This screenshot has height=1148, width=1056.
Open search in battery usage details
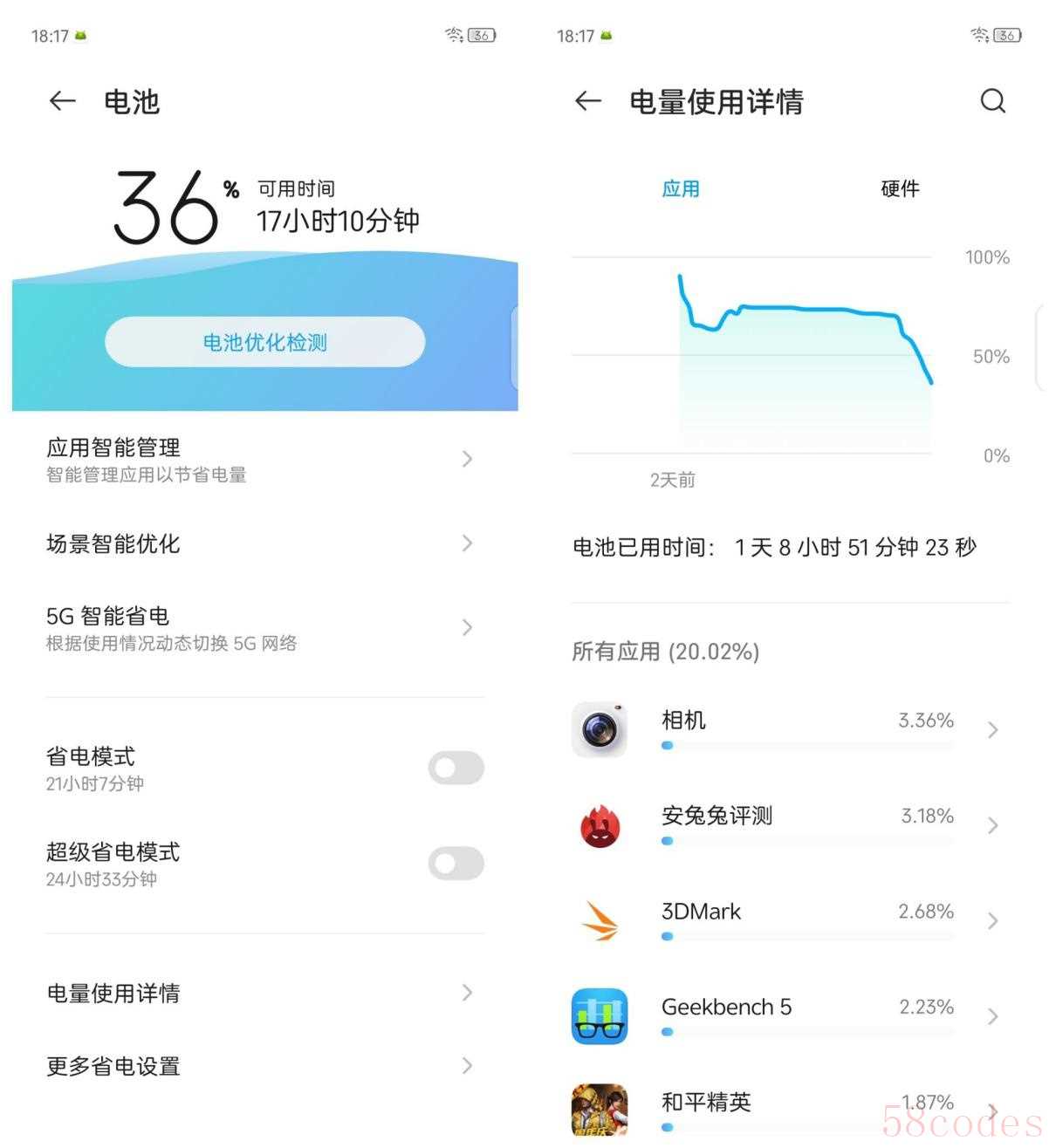[x=993, y=101]
